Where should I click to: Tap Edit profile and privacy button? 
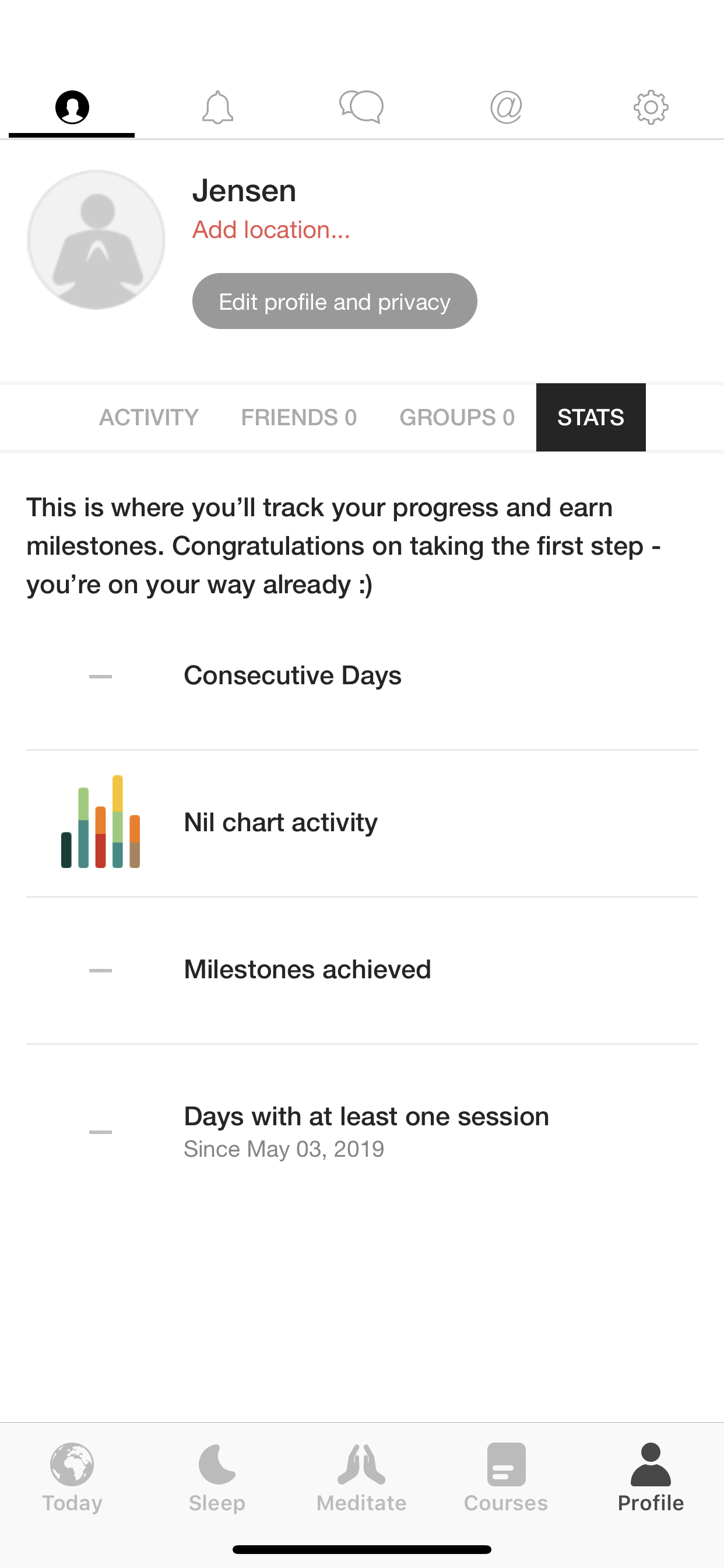coord(335,302)
